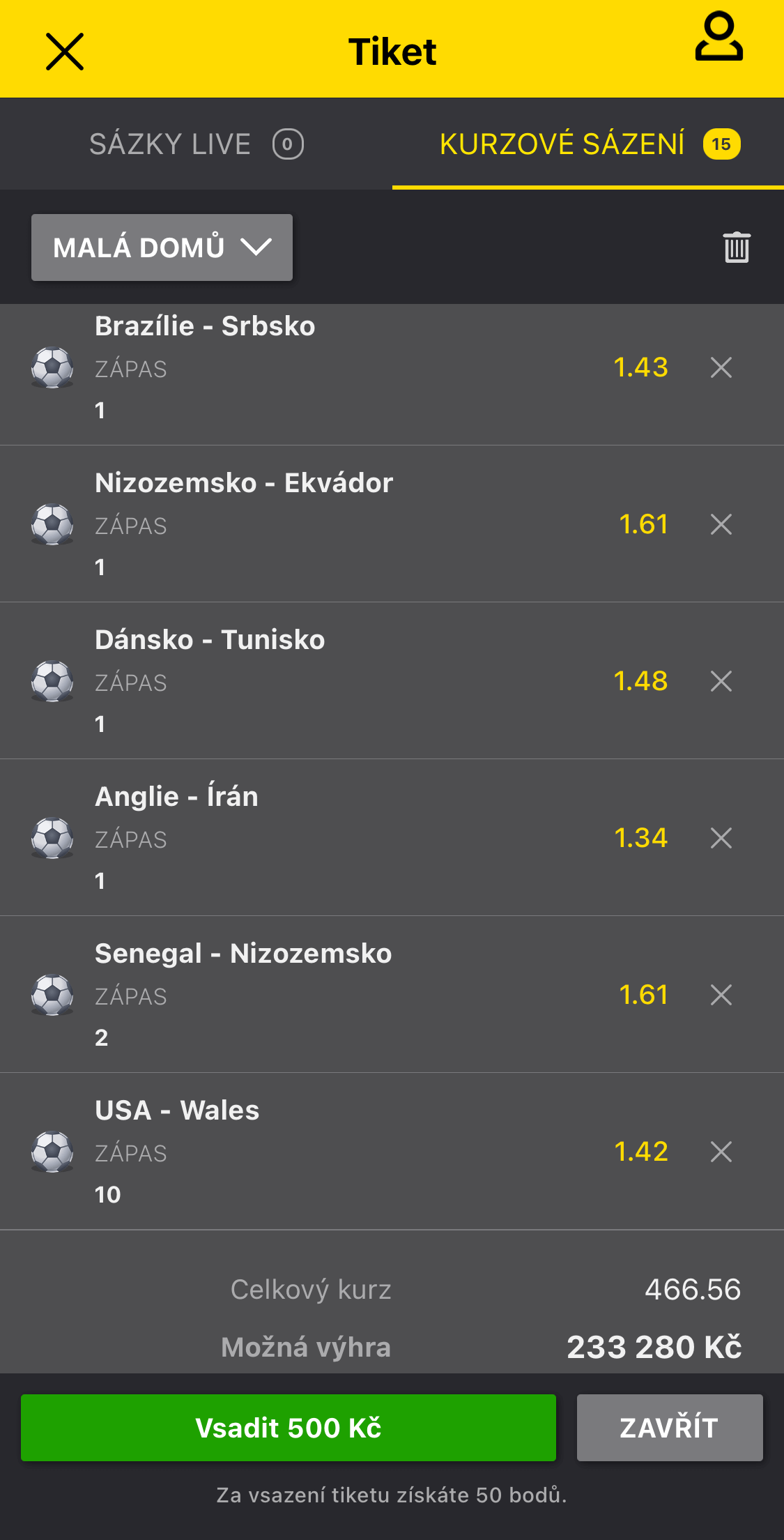Image resolution: width=784 pixels, height=1540 pixels.
Task: Close the Tiket screen with the X
Action: coord(65,52)
